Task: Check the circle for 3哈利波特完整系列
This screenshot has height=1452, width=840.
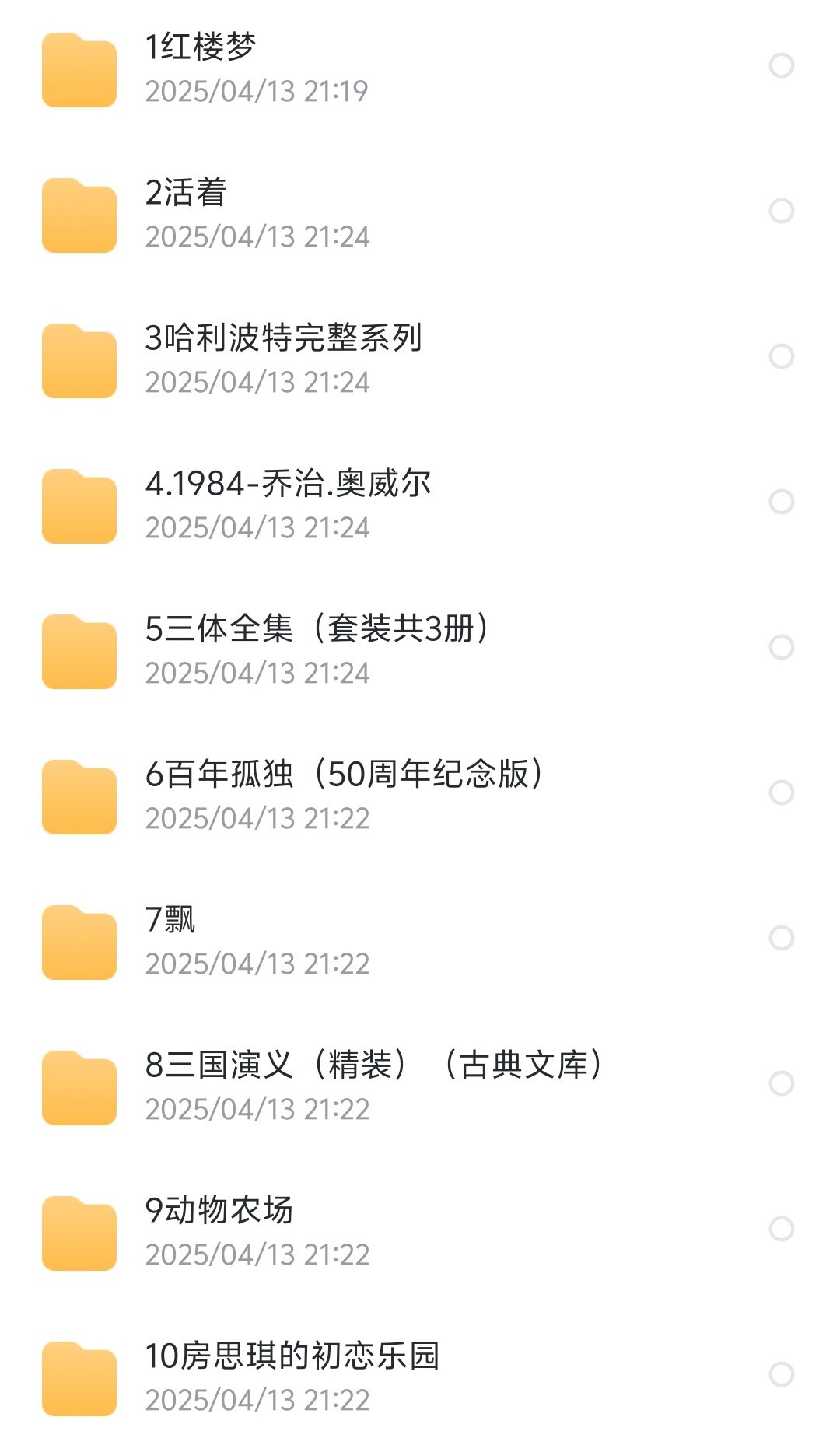Action: coord(782,356)
